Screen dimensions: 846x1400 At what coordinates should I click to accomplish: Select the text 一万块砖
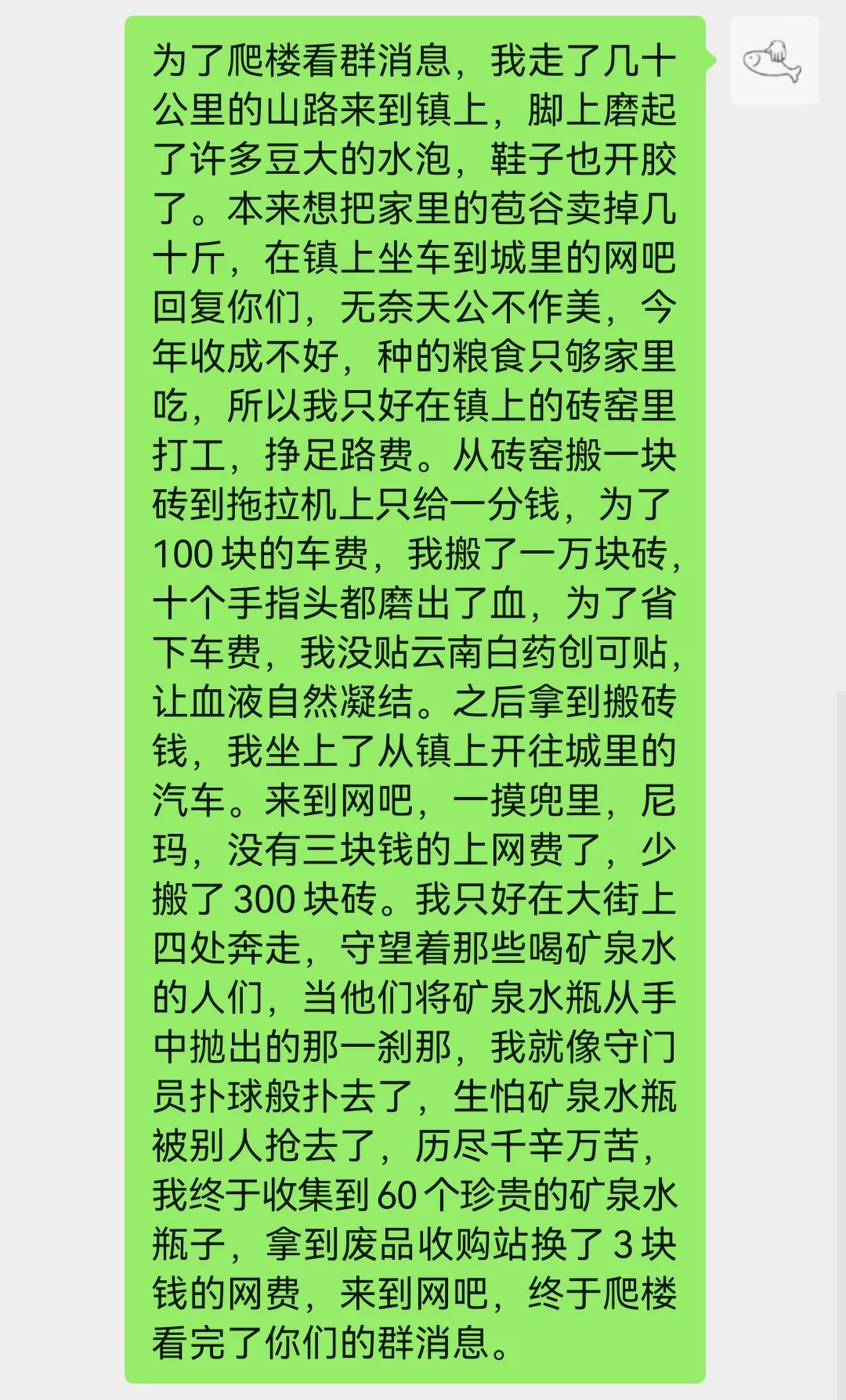coord(595,552)
